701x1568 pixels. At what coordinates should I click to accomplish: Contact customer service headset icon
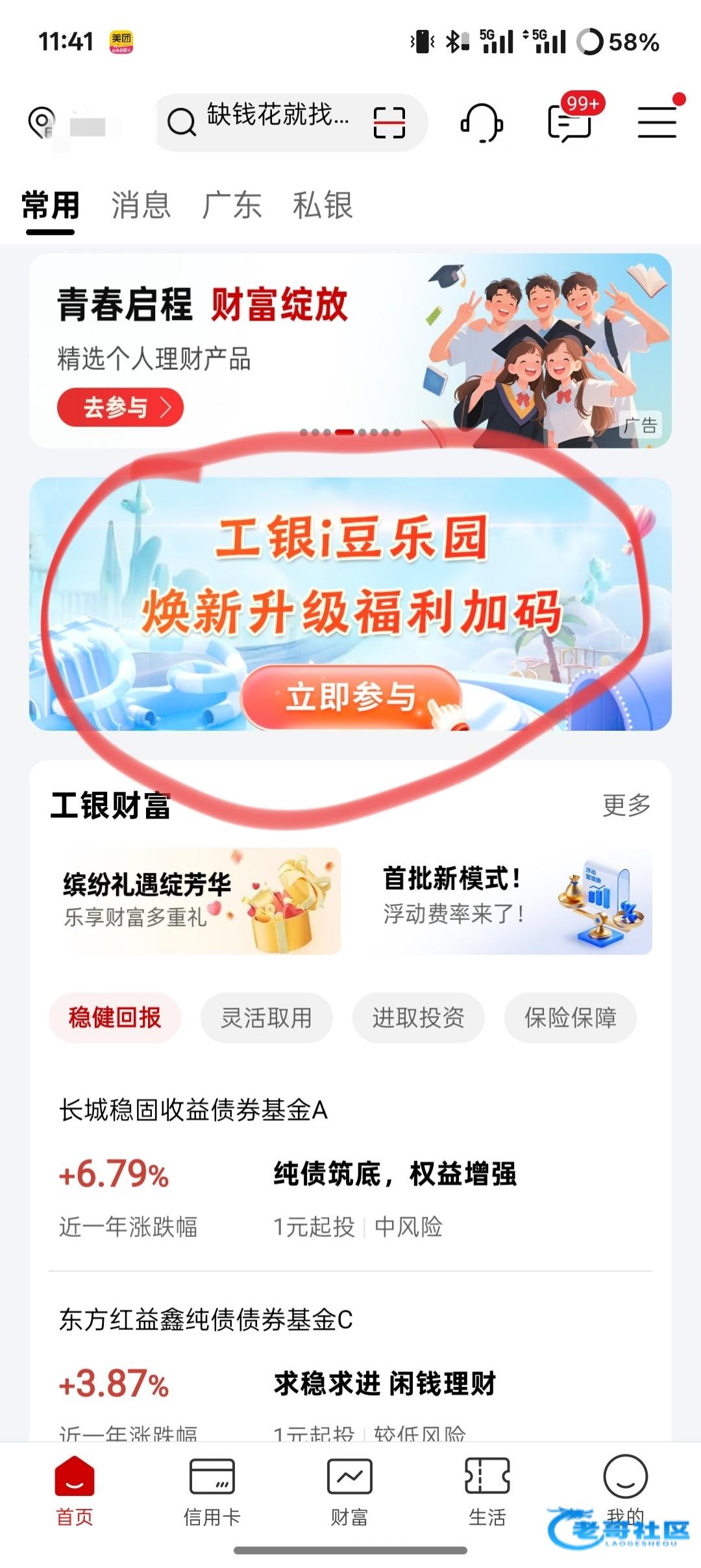pos(482,122)
